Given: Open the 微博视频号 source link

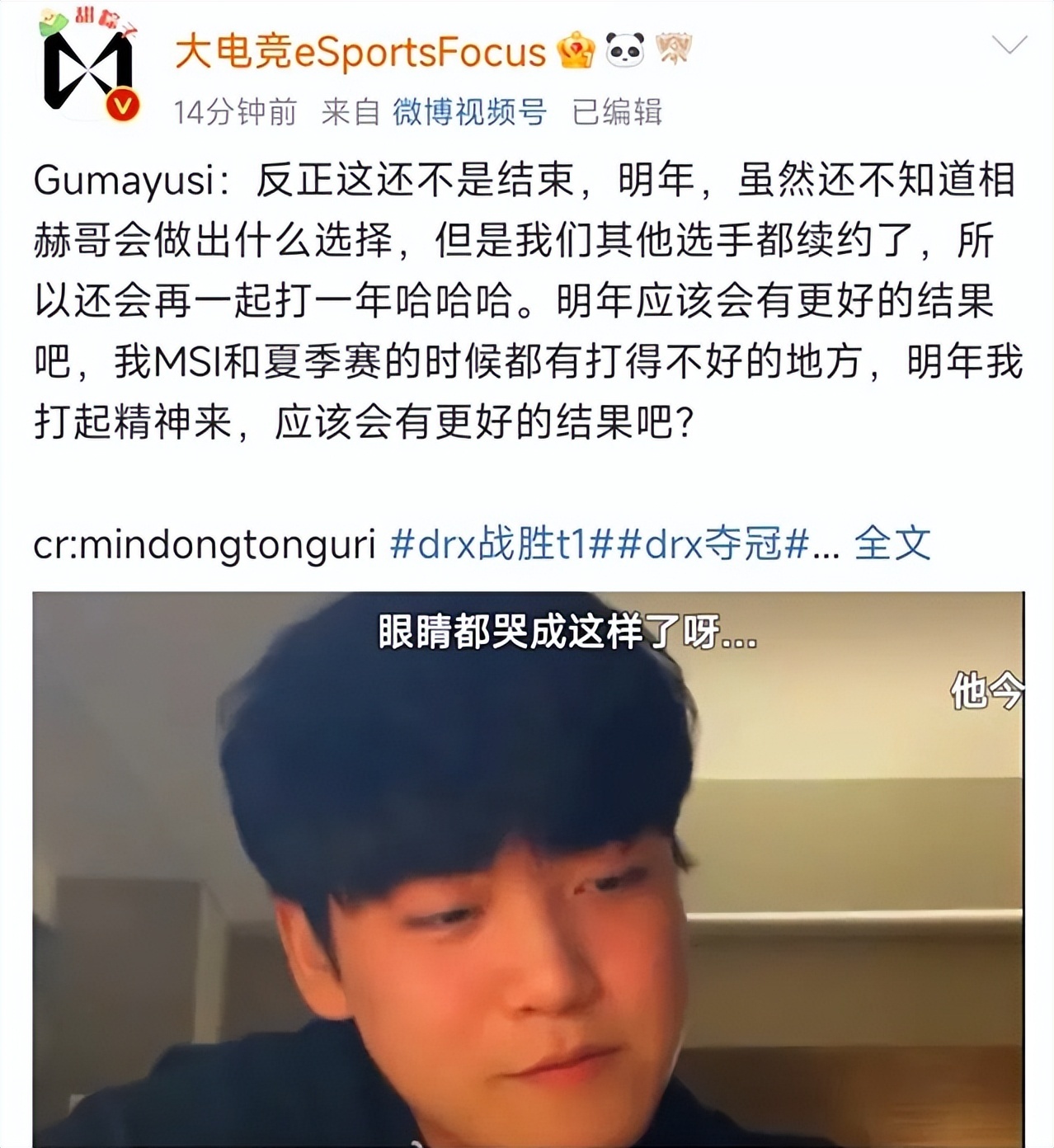Looking at the screenshot, I should 468,111.
